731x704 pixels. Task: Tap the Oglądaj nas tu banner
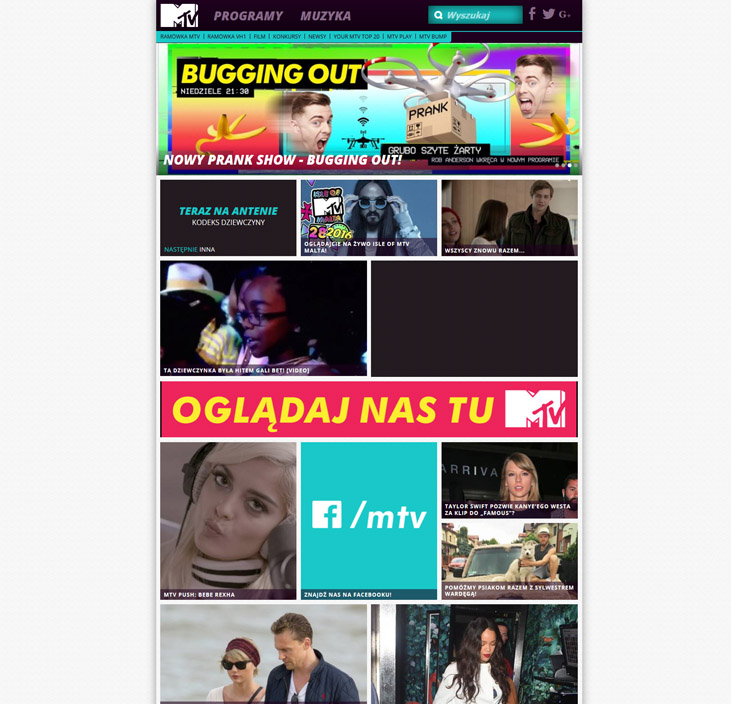coord(369,409)
